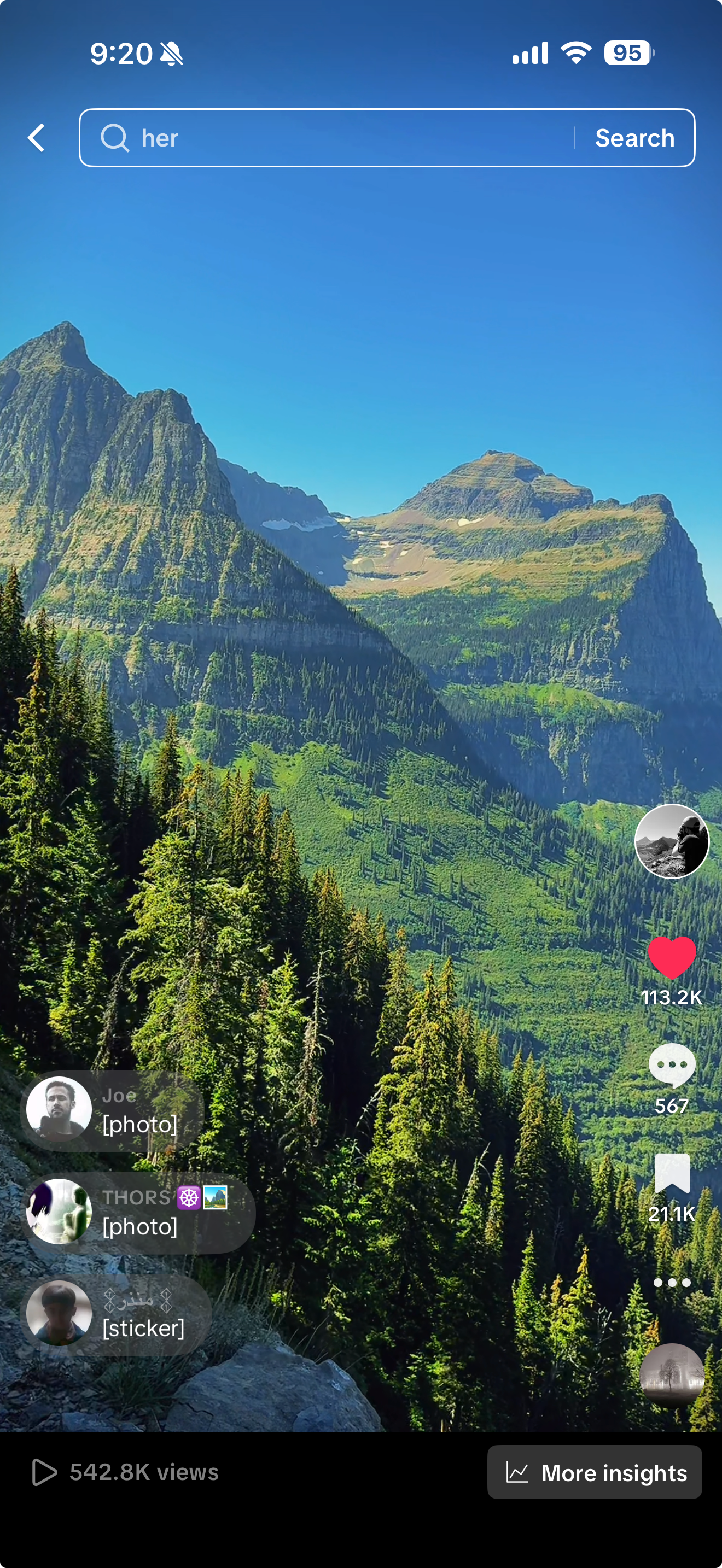Go back from the video
The height and width of the screenshot is (1568, 722).
(37, 138)
